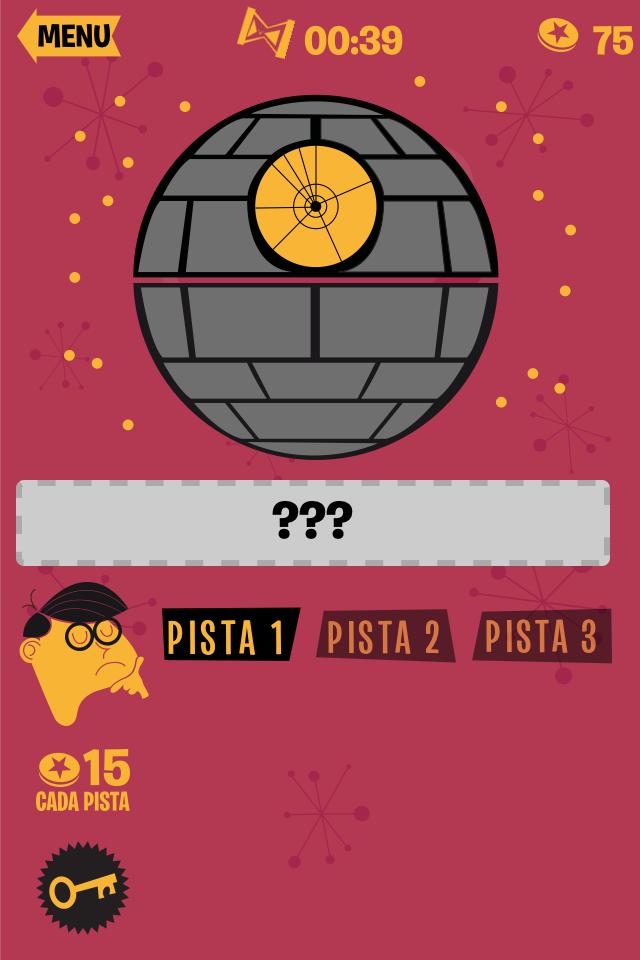Viewport: 640px width, 960px height.
Task: Select the Pista 2 hint
Action: pos(385,636)
